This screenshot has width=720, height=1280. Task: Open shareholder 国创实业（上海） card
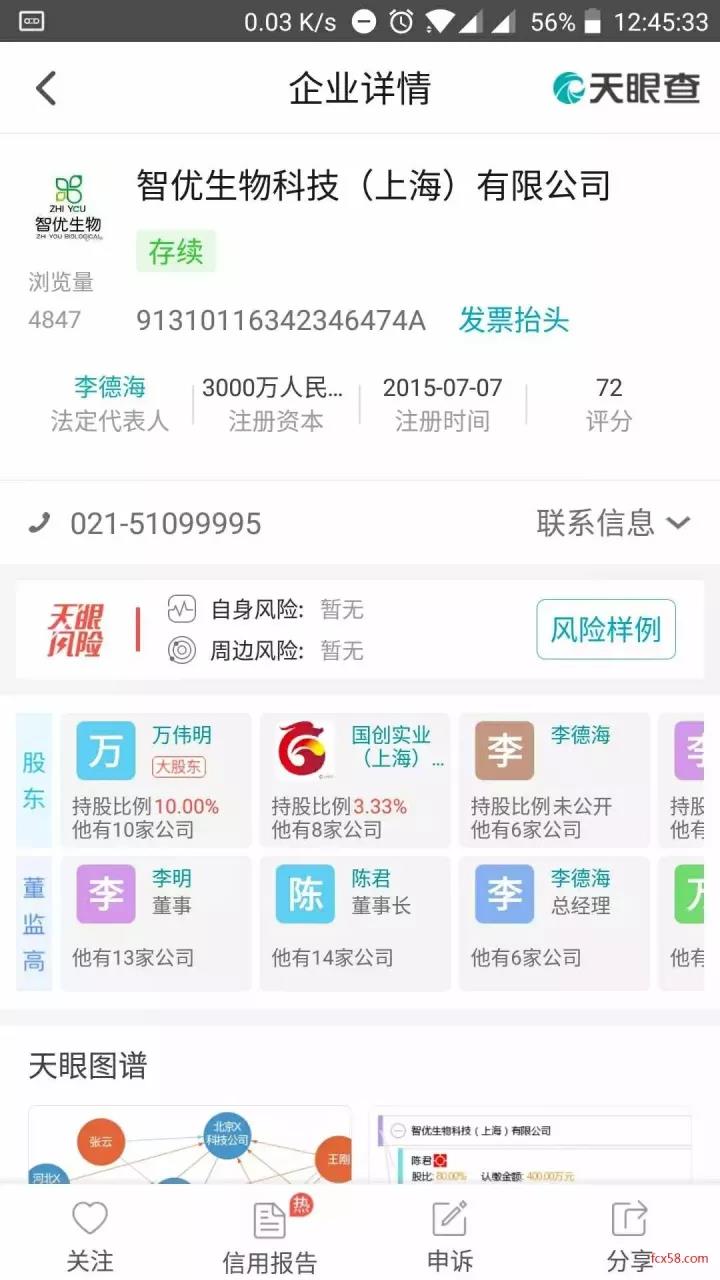point(355,780)
